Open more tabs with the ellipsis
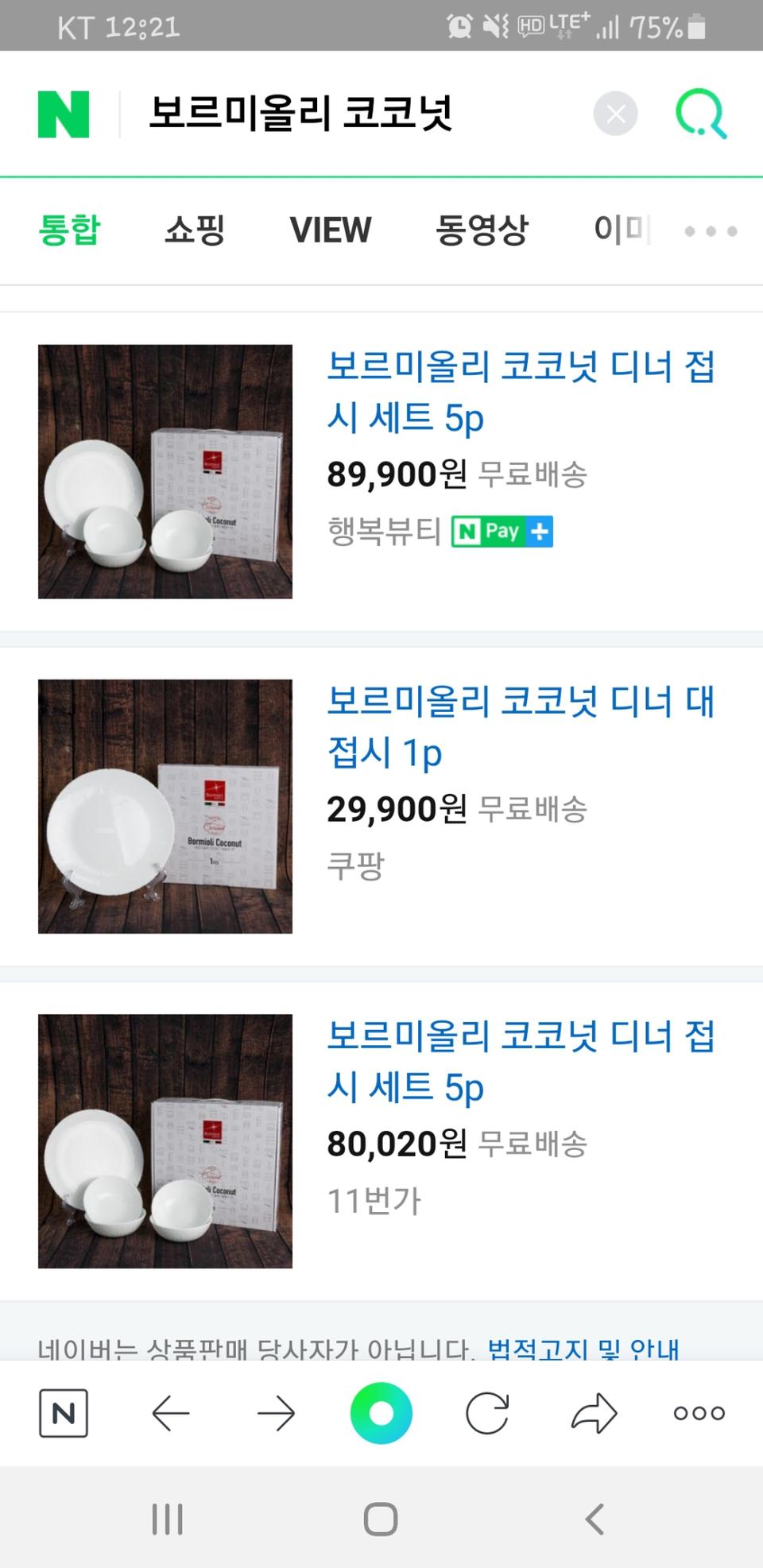 coord(710,230)
